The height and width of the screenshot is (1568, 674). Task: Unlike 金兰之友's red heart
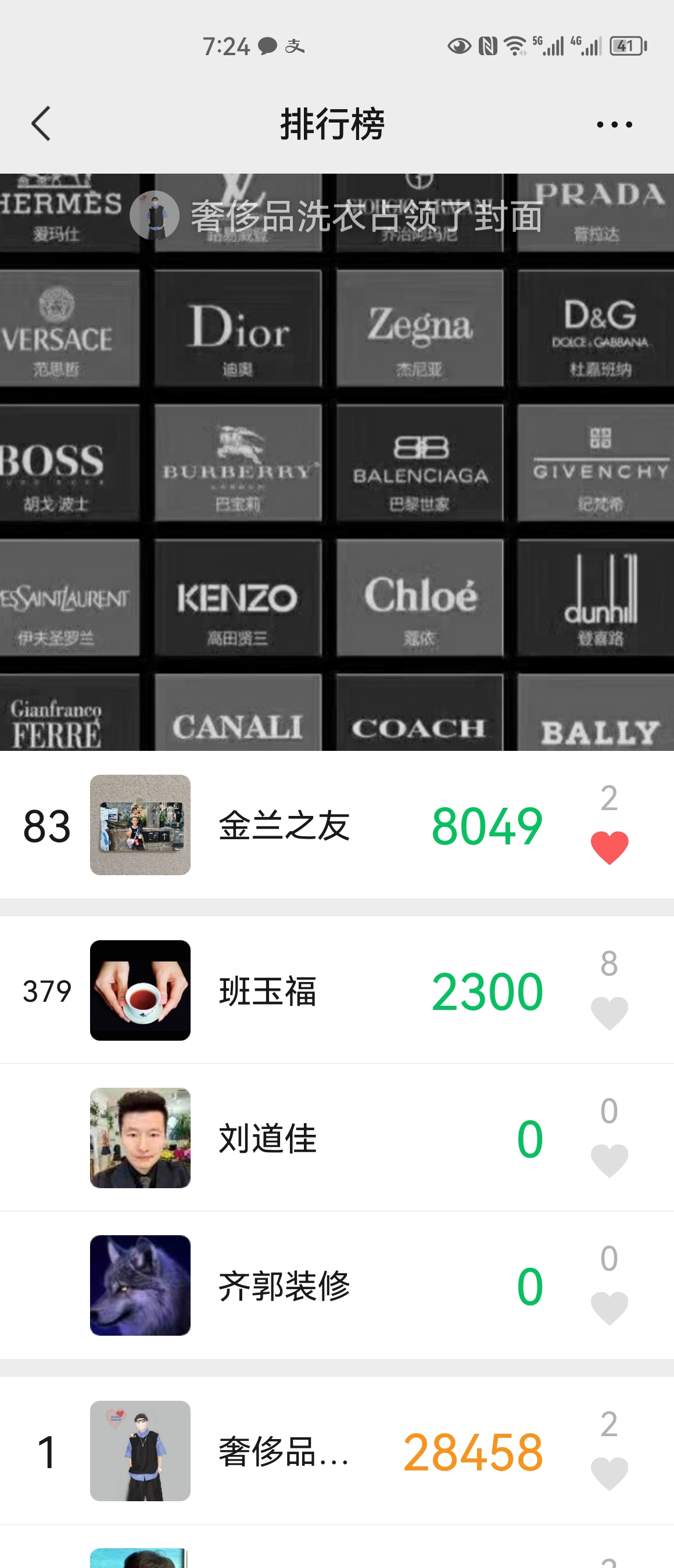609,847
